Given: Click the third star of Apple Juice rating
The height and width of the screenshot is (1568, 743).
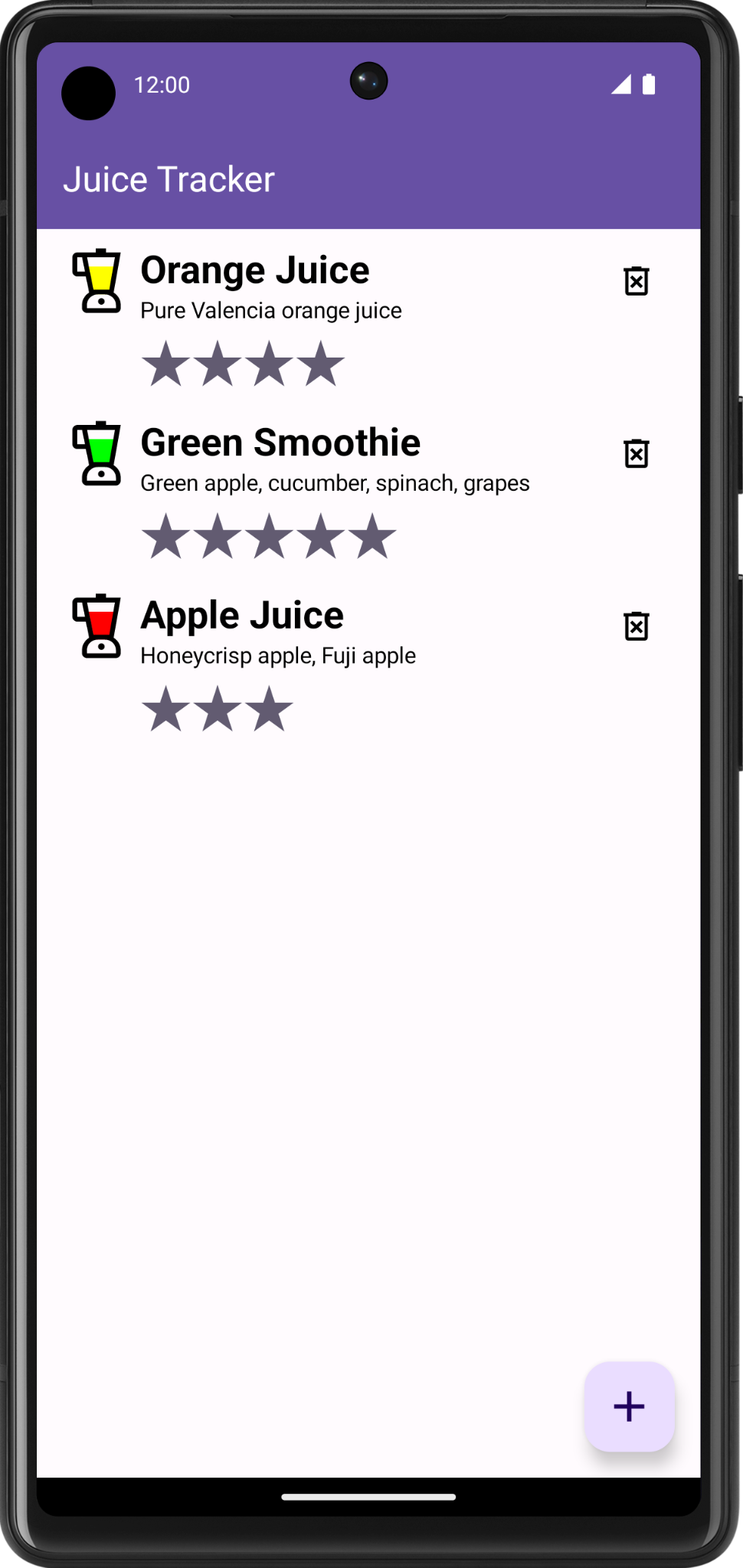Looking at the screenshot, I should pyautogui.click(x=268, y=710).
